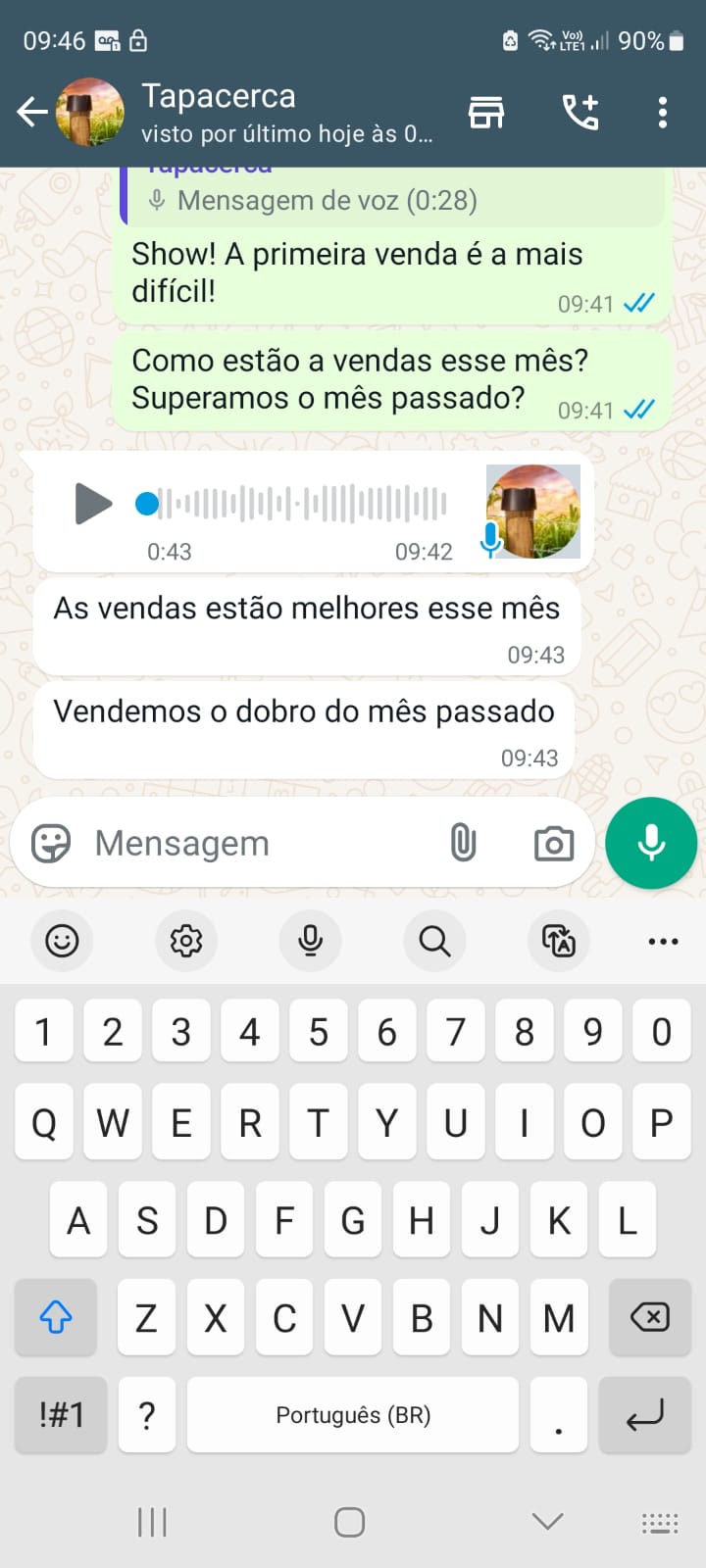Switch to symbols with !#1 key
Viewport: 706px width, 1568px height.
coord(61,1415)
